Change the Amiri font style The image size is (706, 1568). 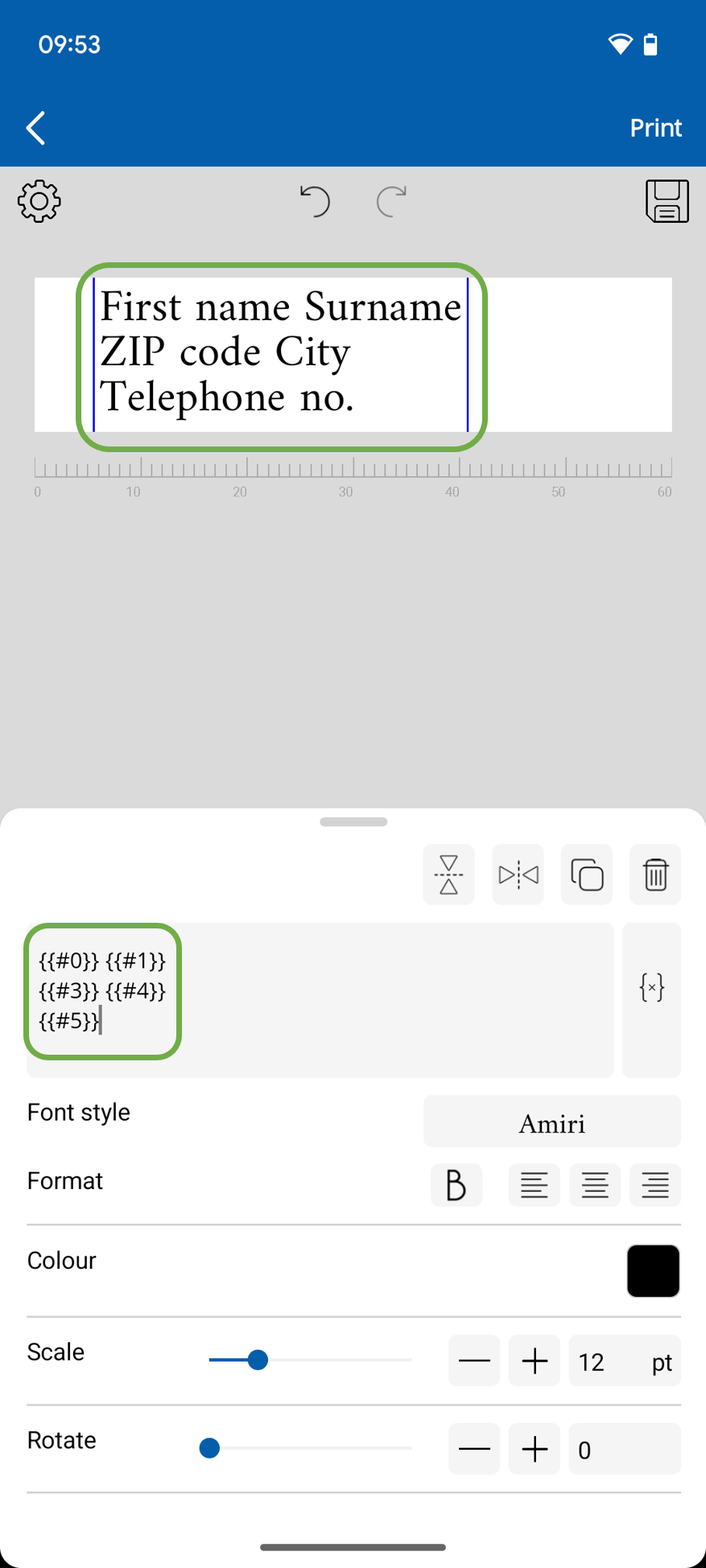[551, 1121]
